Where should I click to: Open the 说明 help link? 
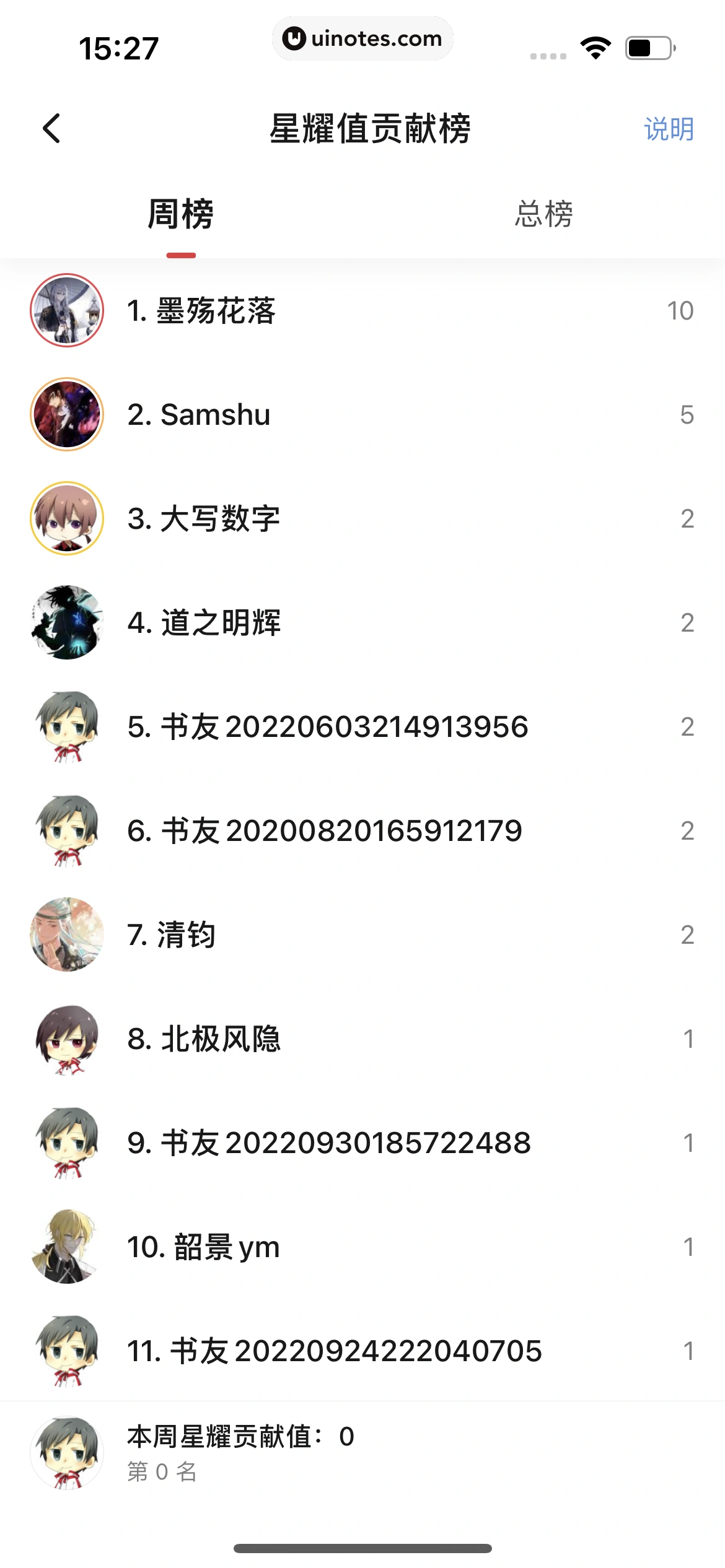[x=668, y=130]
